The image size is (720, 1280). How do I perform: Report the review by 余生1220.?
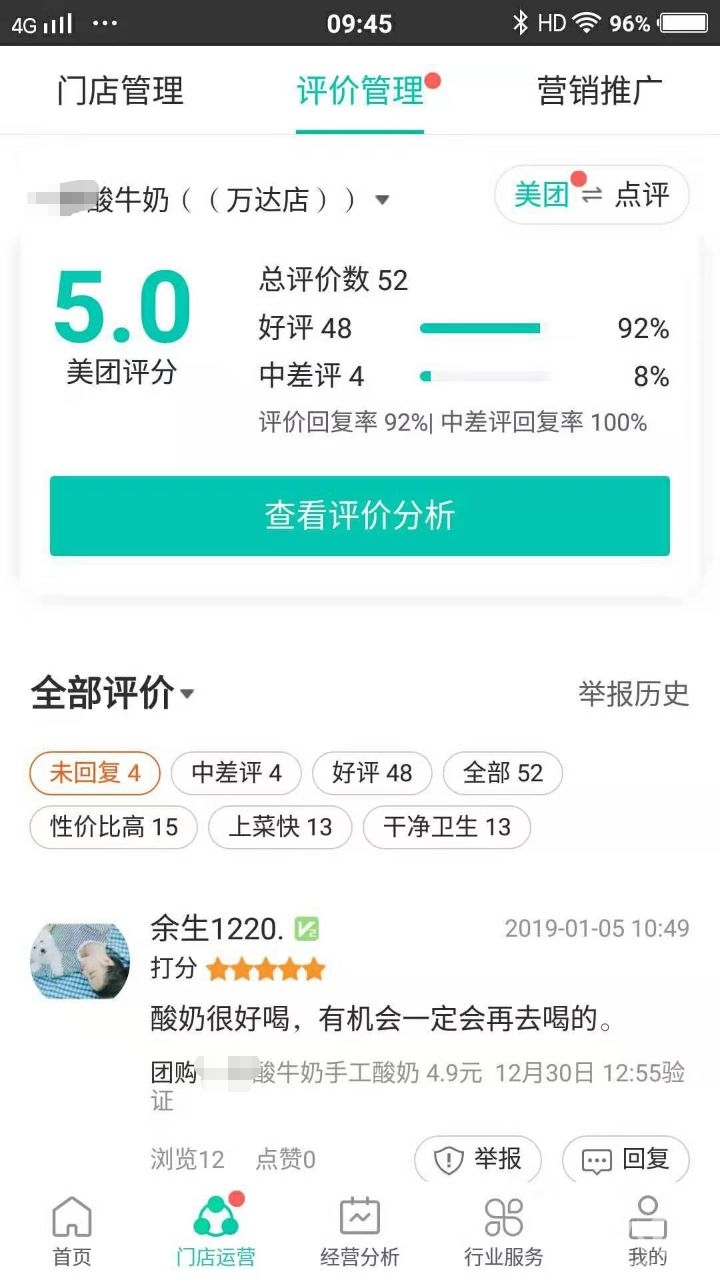coord(478,1160)
